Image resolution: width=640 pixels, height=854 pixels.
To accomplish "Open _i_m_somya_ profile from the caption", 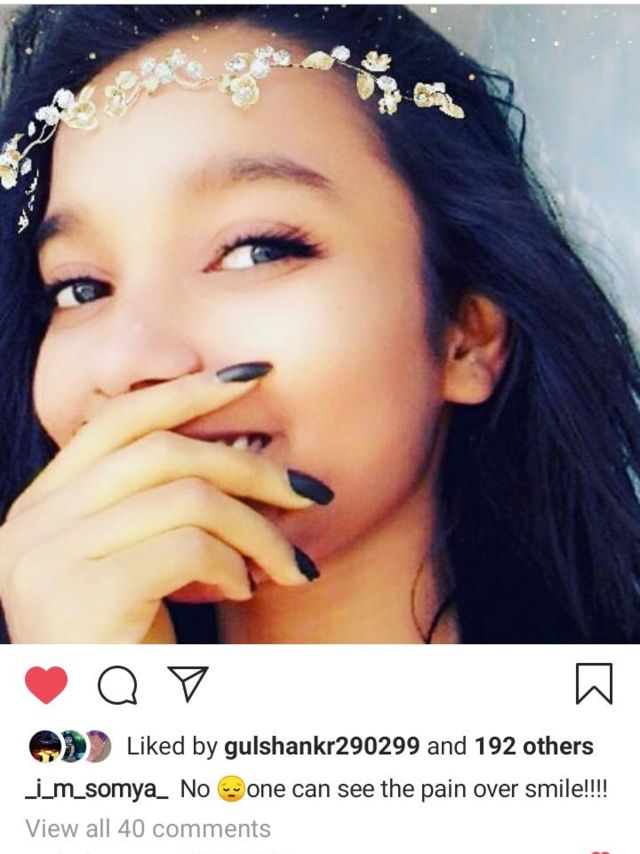I will (96, 789).
